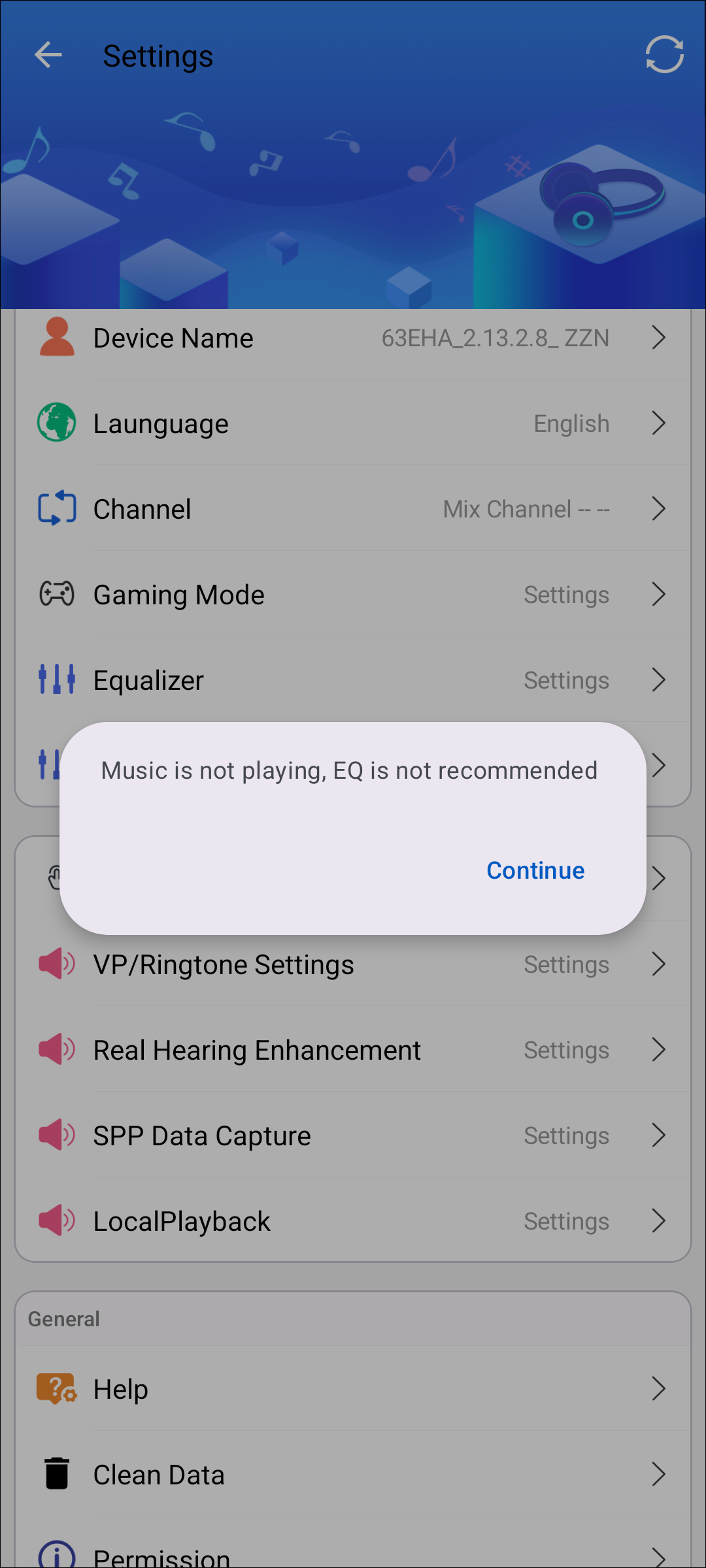Open the Equalizer settings row
The width and height of the screenshot is (706, 1568).
[353, 680]
